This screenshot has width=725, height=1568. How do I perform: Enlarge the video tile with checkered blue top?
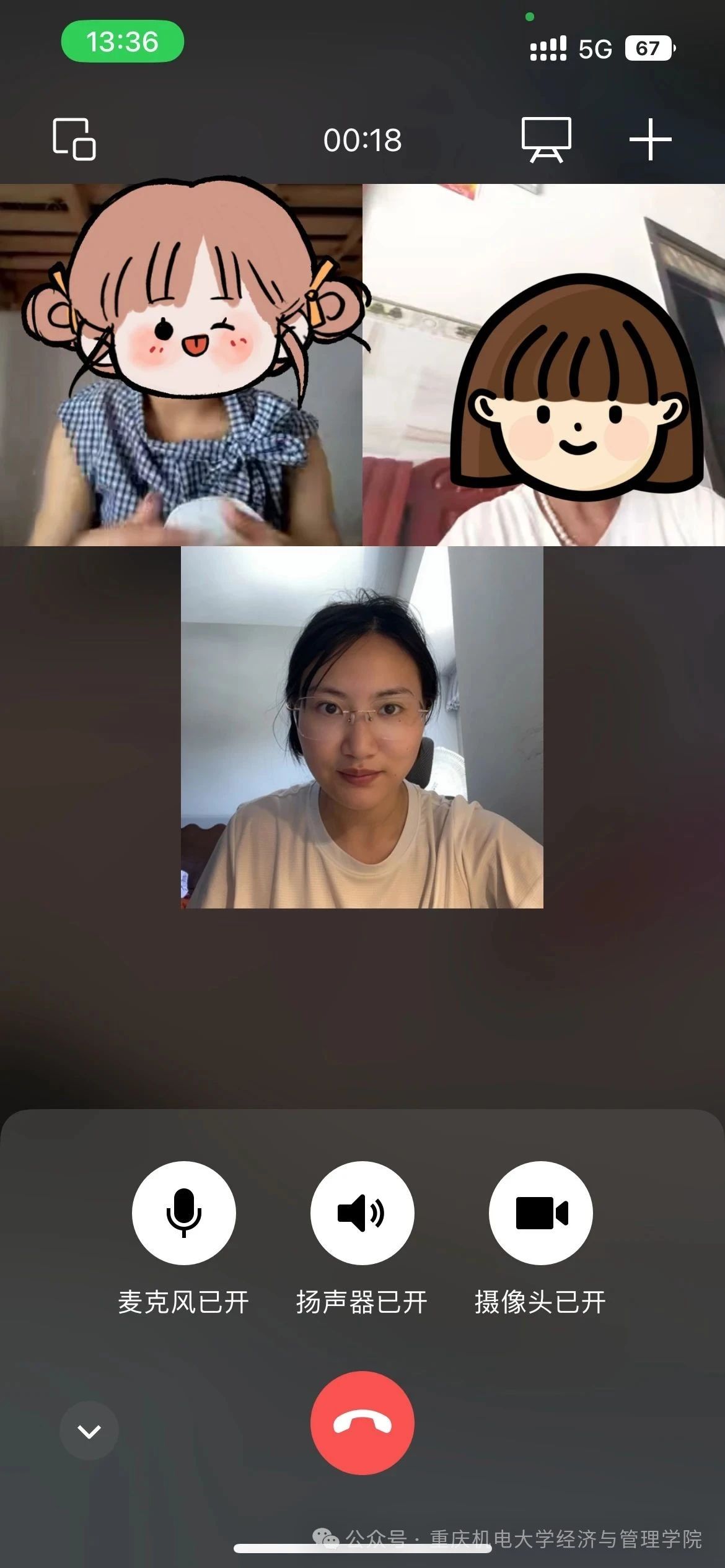point(181,365)
